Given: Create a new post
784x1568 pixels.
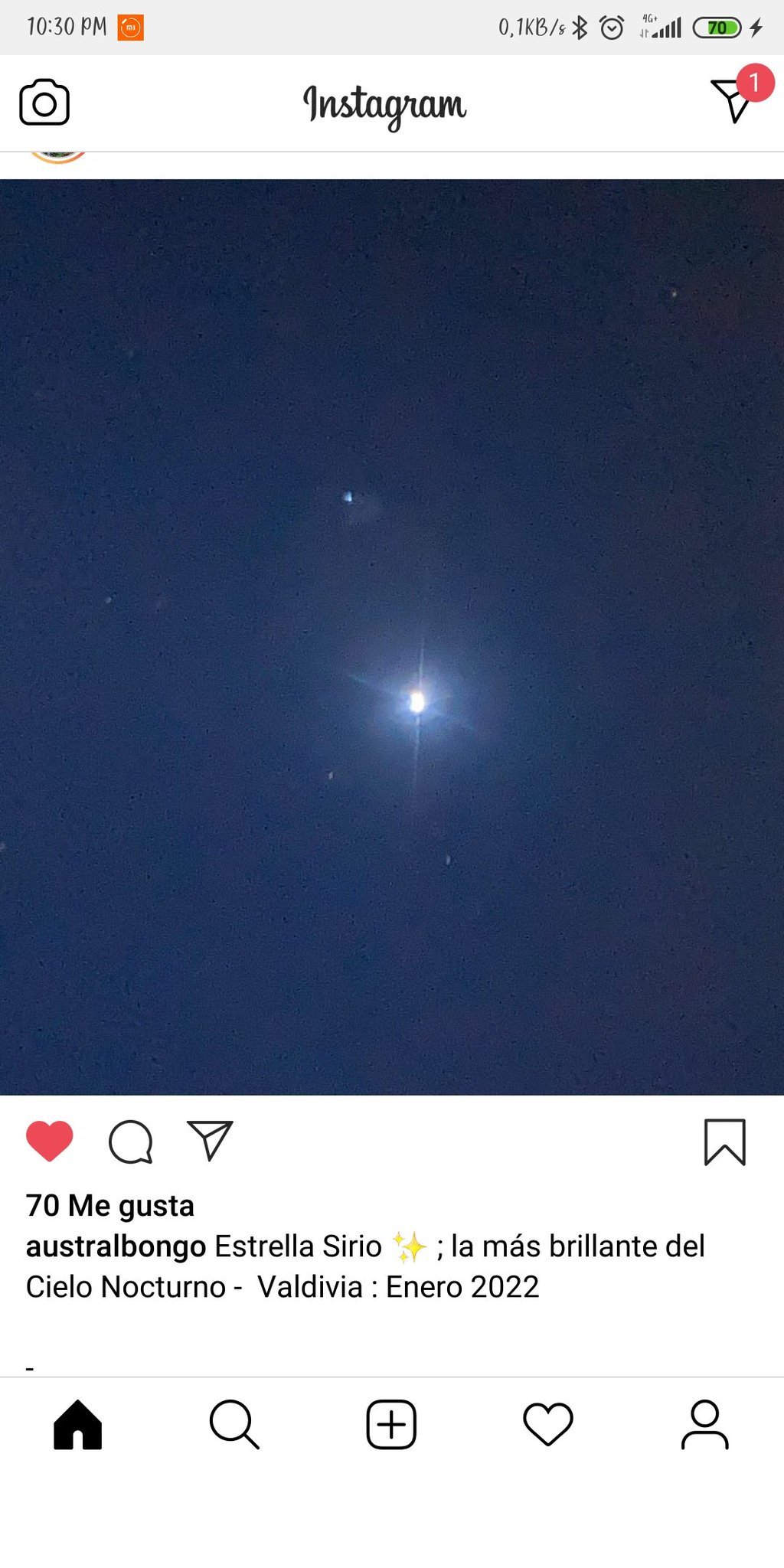Looking at the screenshot, I should pyautogui.click(x=391, y=1424).
